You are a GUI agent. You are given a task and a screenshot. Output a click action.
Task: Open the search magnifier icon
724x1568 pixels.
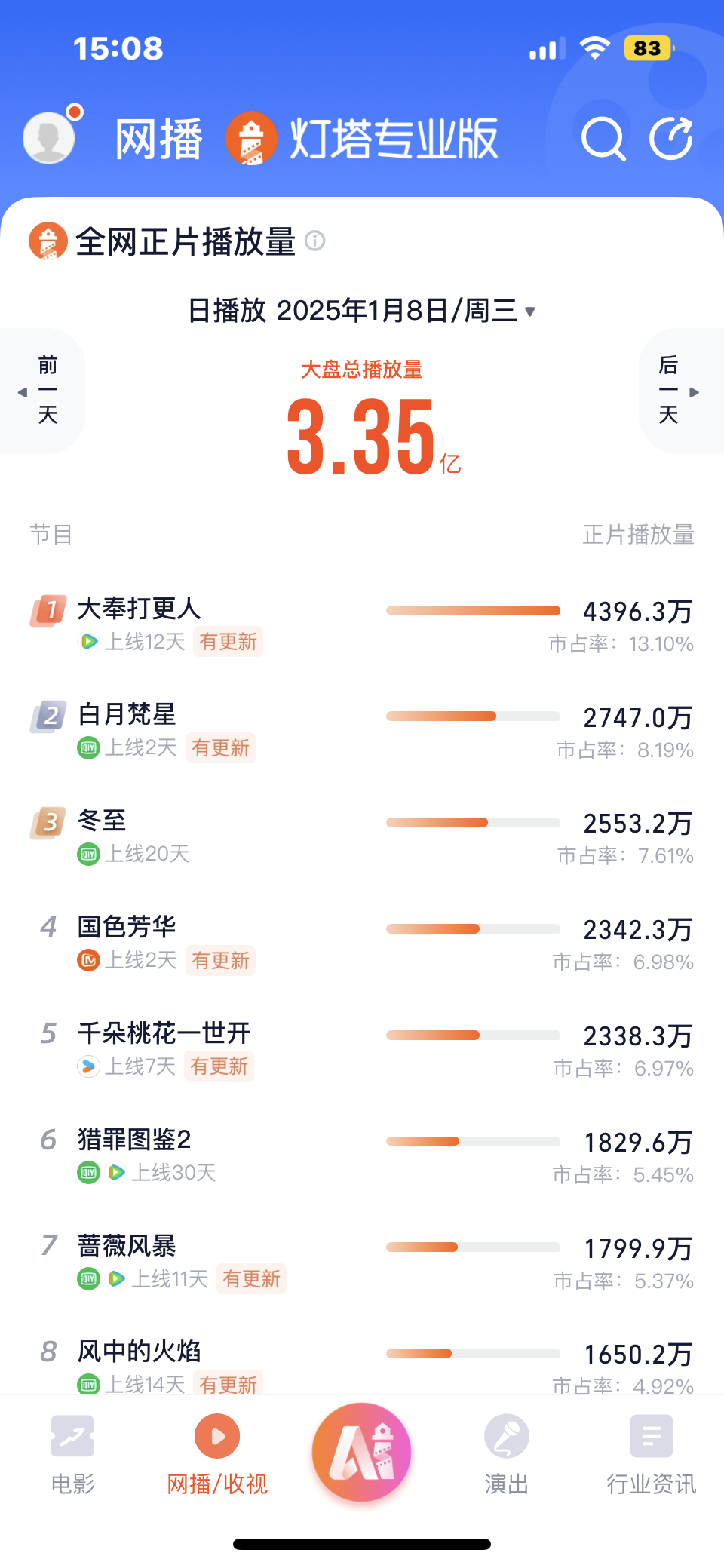click(603, 139)
